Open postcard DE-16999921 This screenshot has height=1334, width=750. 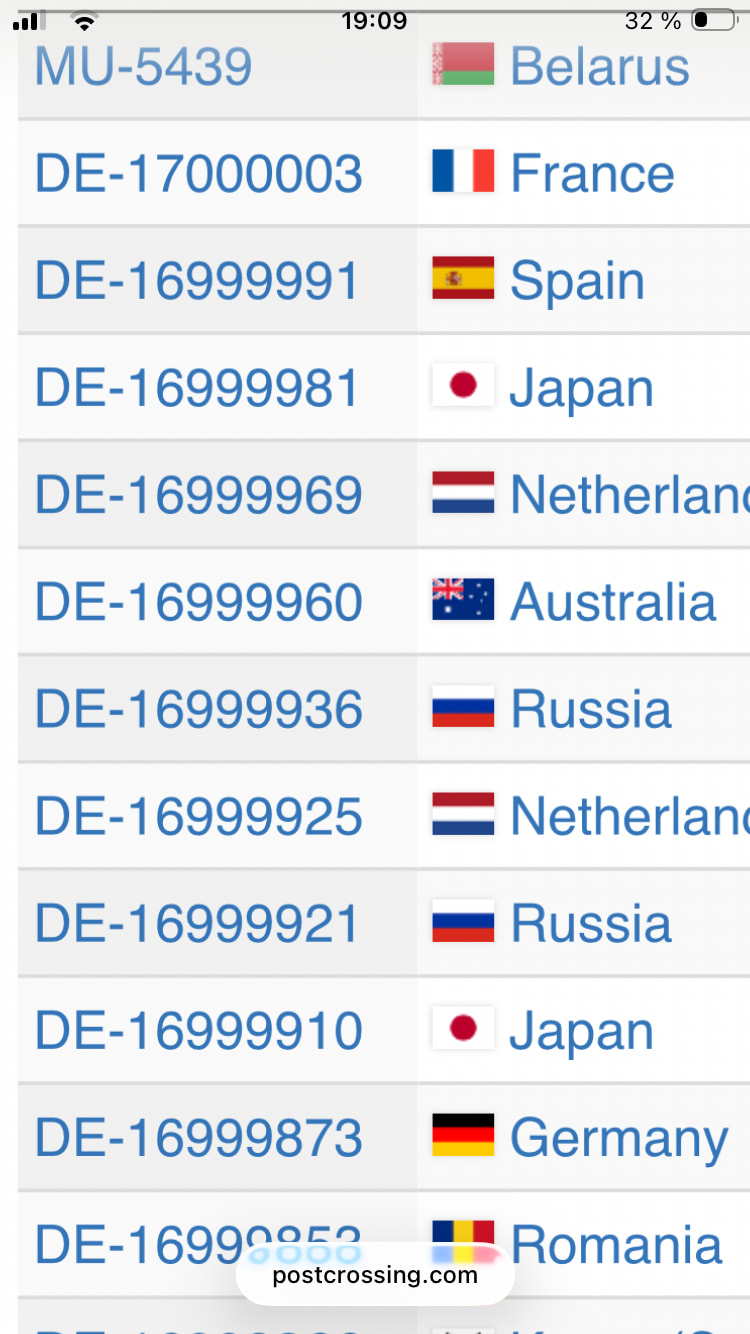(197, 922)
